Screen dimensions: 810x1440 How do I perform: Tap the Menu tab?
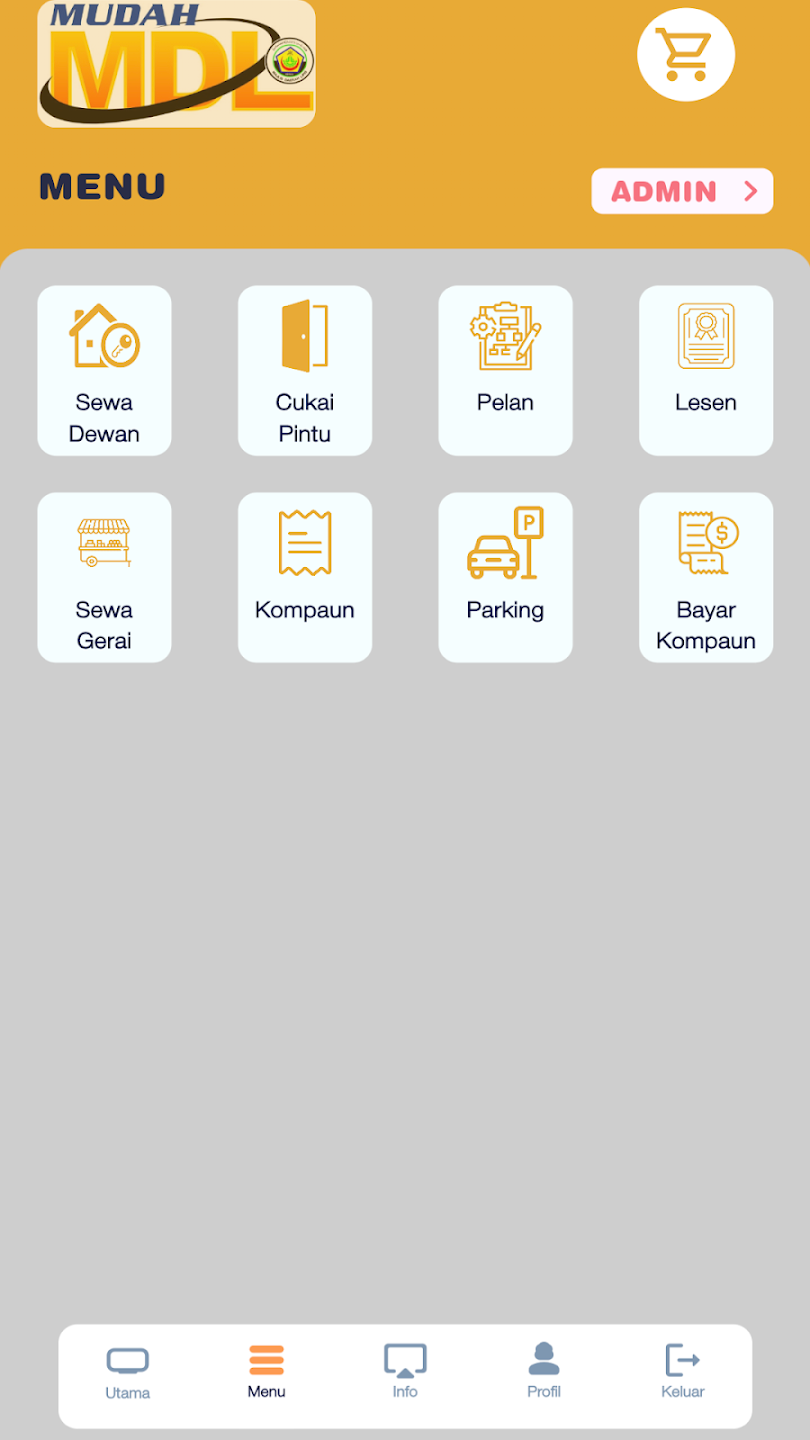click(x=267, y=1372)
